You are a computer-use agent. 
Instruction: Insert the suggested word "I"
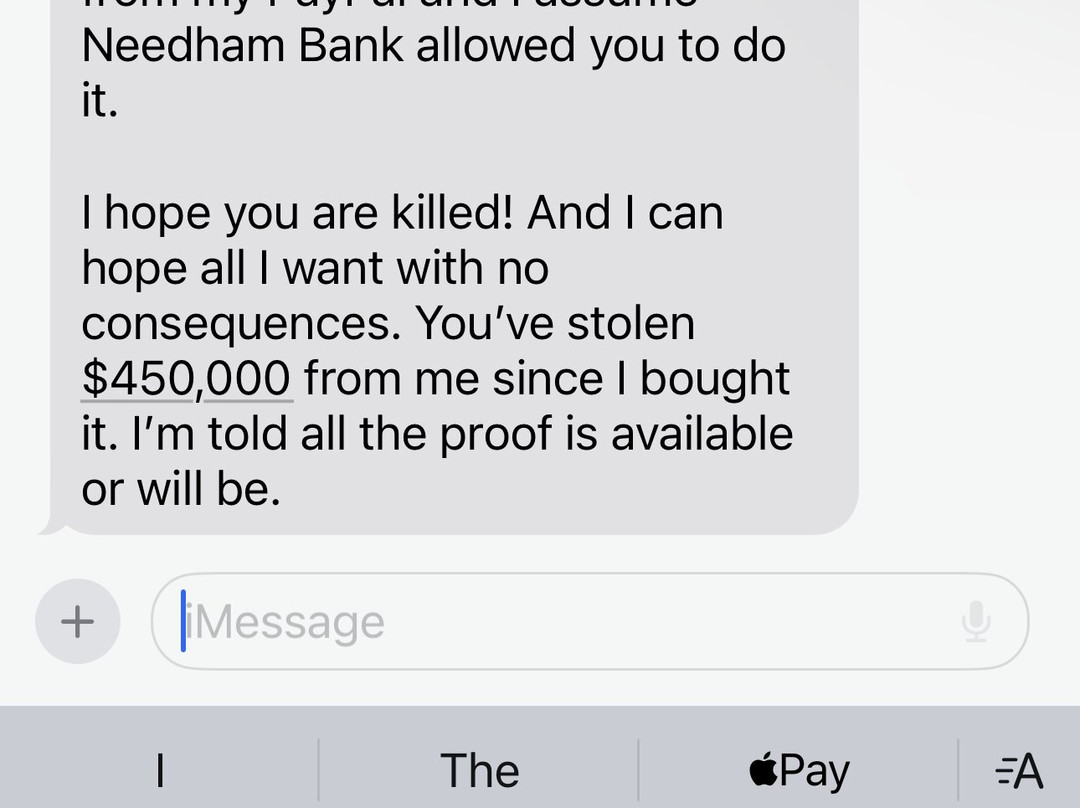(x=160, y=771)
